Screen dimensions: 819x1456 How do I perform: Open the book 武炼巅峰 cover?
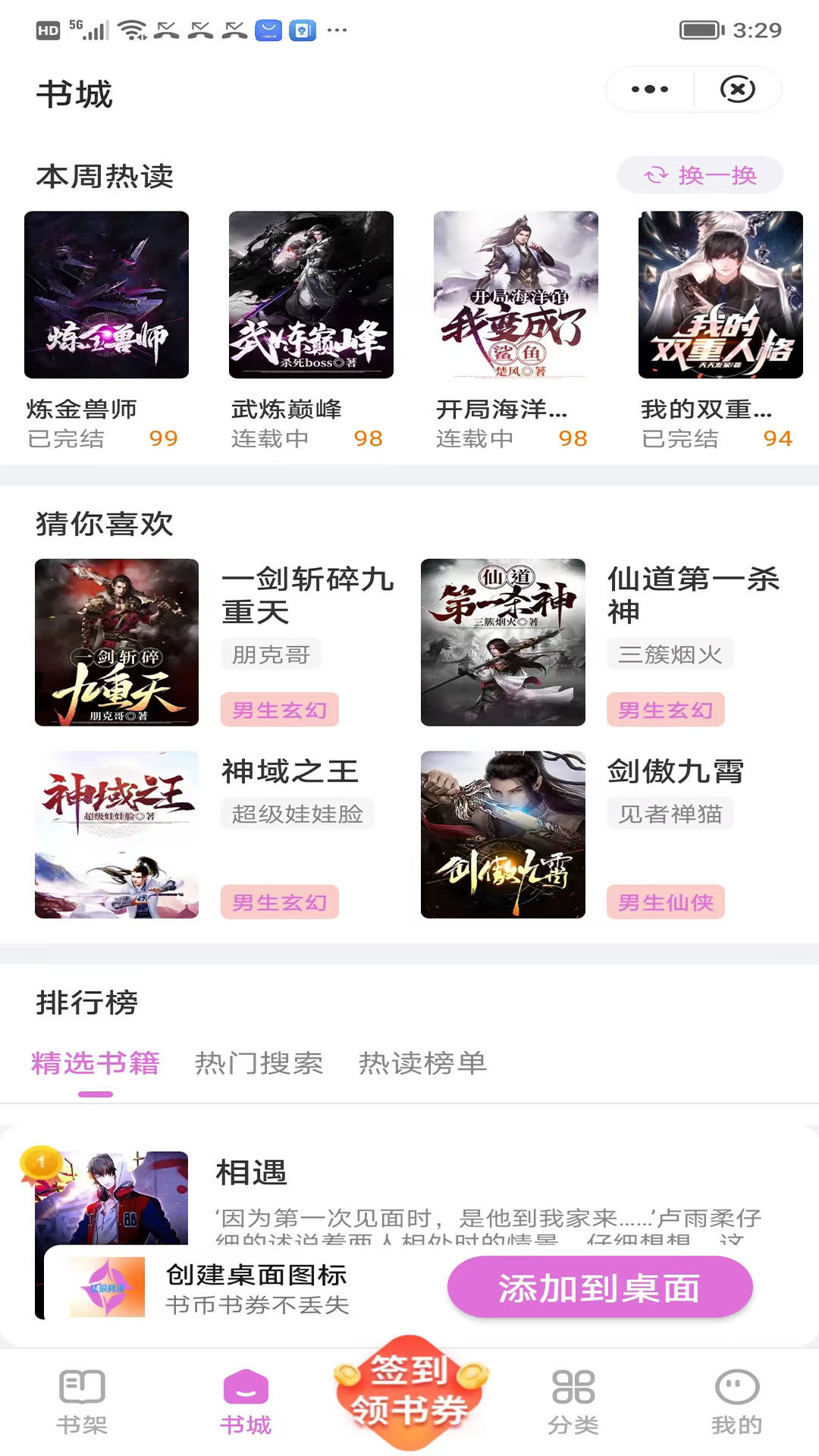tap(310, 296)
